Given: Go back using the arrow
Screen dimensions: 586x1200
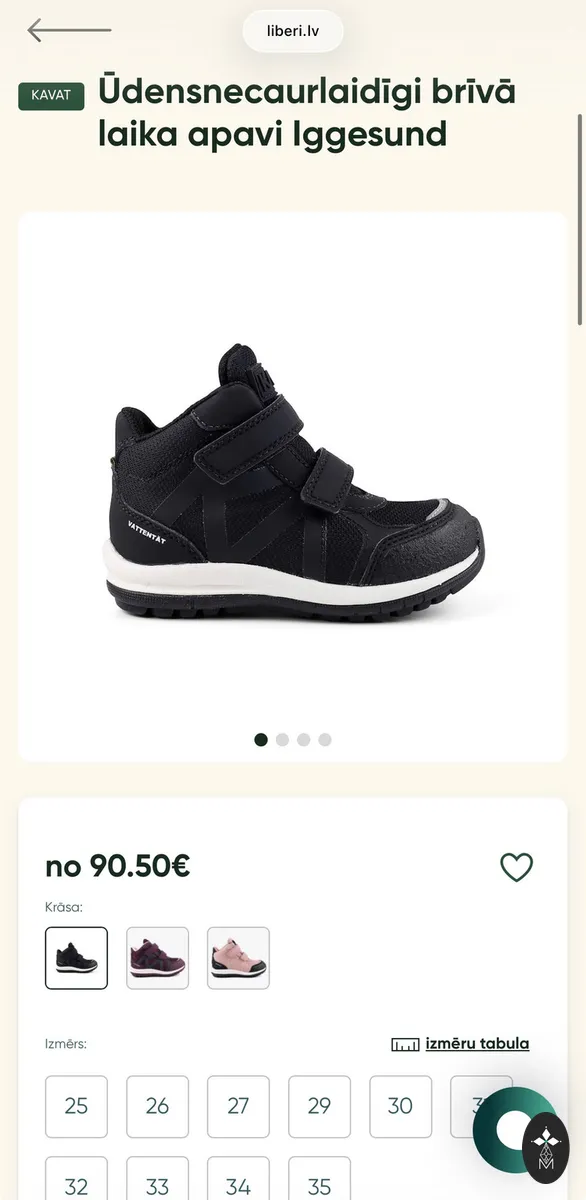Looking at the screenshot, I should tap(69, 30).
